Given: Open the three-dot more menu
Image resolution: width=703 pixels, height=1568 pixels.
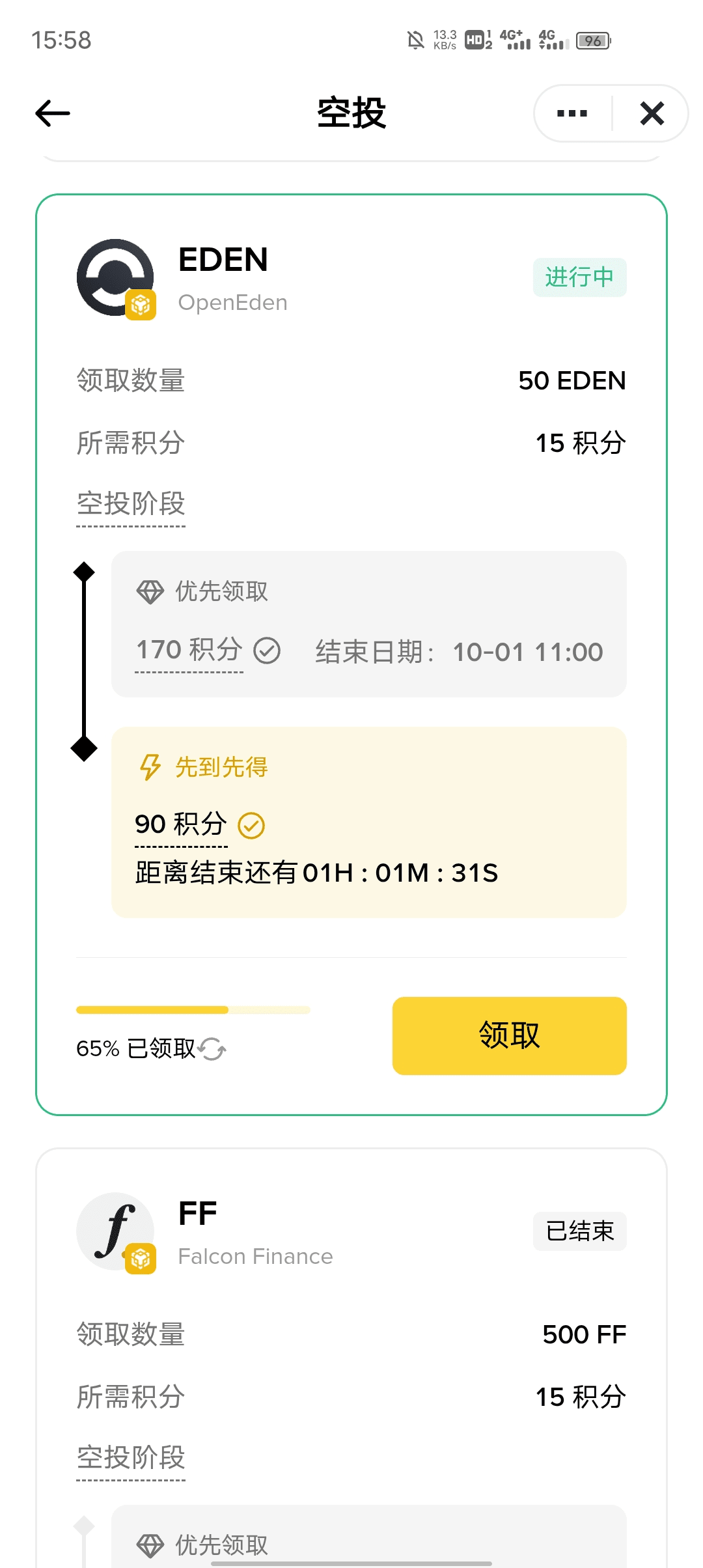Looking at the screenshot, I should click(x=572, y=113).
